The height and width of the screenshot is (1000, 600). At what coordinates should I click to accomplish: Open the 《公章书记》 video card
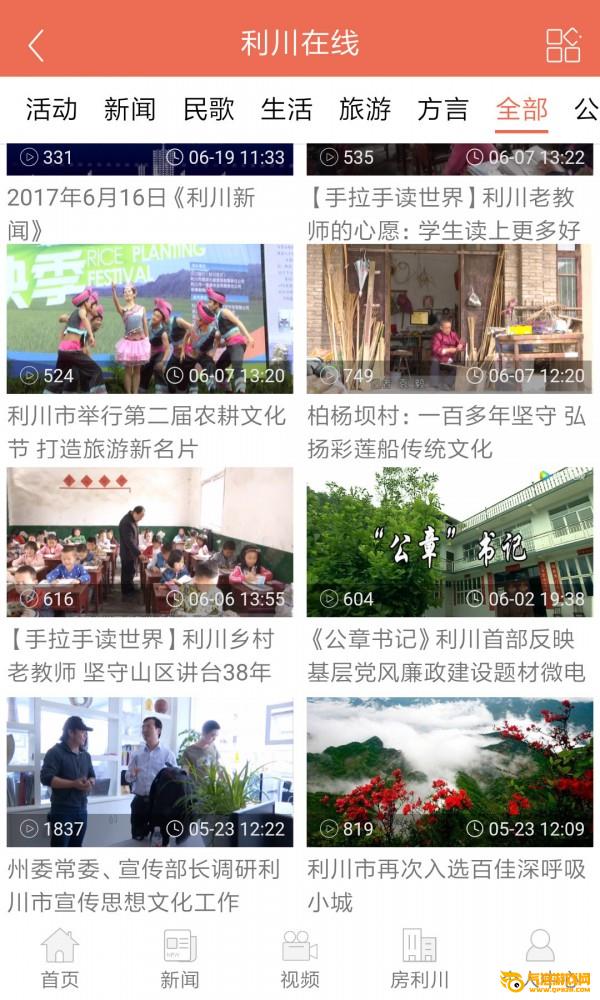point(450,576)
